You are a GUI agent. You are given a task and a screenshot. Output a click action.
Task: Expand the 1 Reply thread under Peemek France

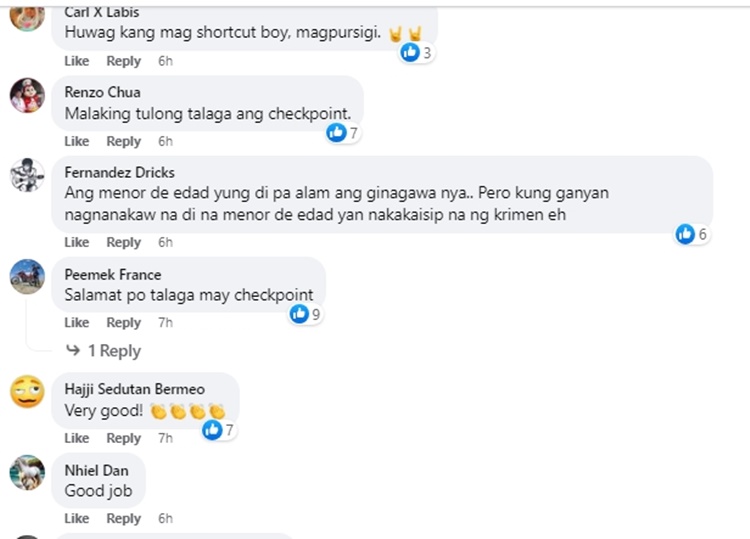pyautogui.click(x=103, y=351)
